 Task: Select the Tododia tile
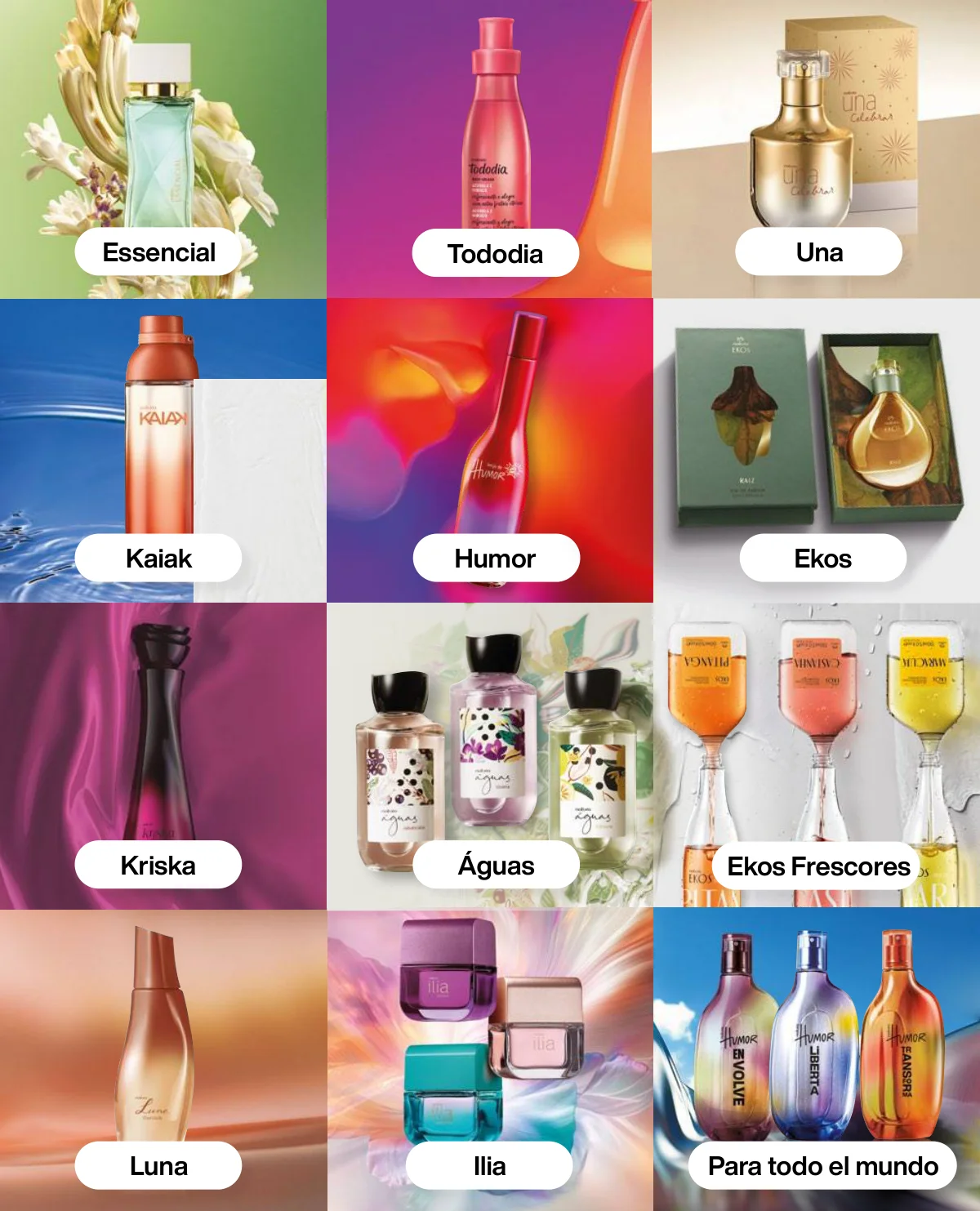pos(495,253)
